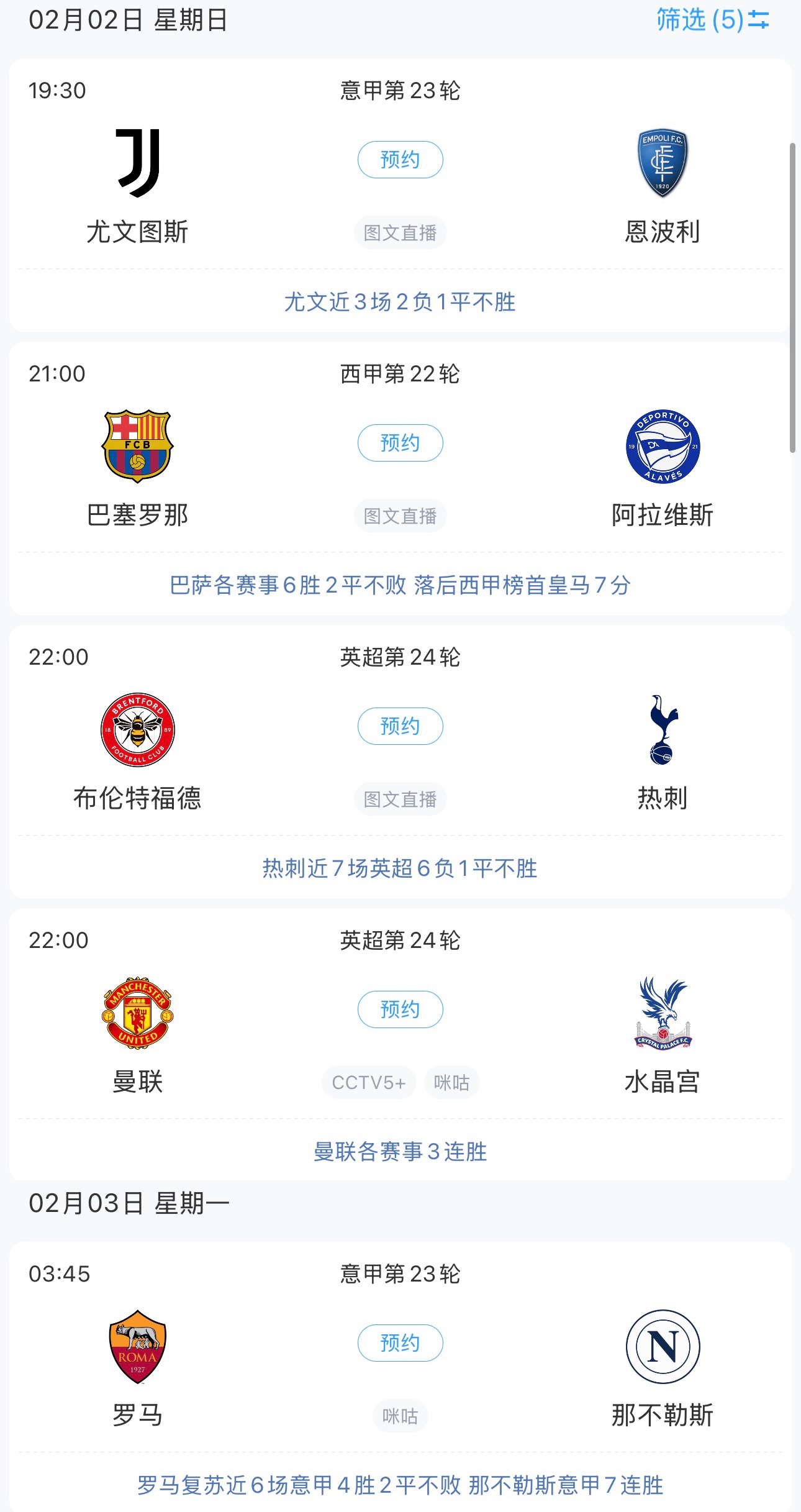
Task: Select 图文直播 for the 布伦特福德 match
Action: tap(400, 799)
